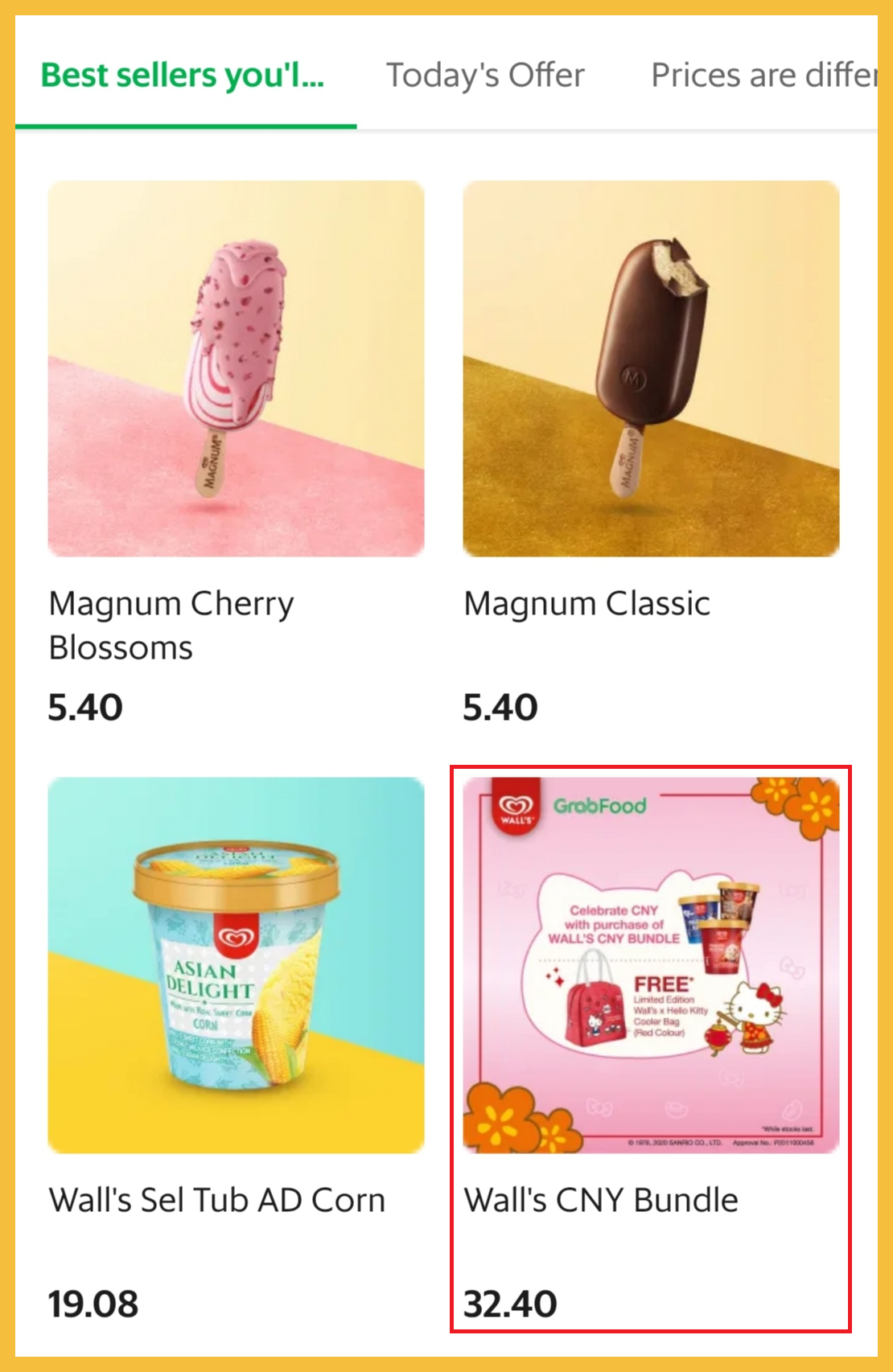View the Magnum Classic product
893x1372 pixels.
(x=651, y=369)
